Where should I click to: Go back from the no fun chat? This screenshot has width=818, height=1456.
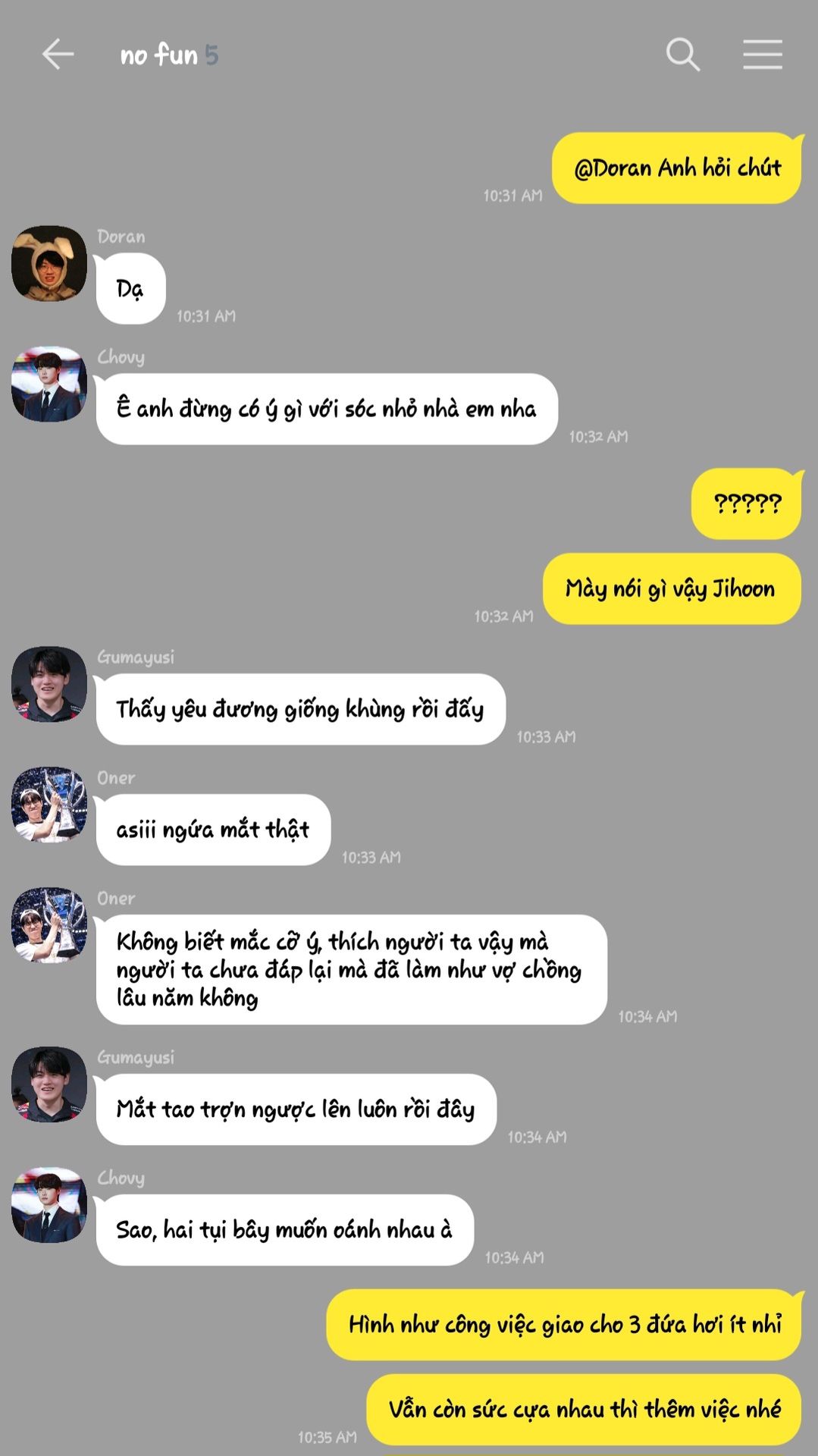(x=58, y=55)
